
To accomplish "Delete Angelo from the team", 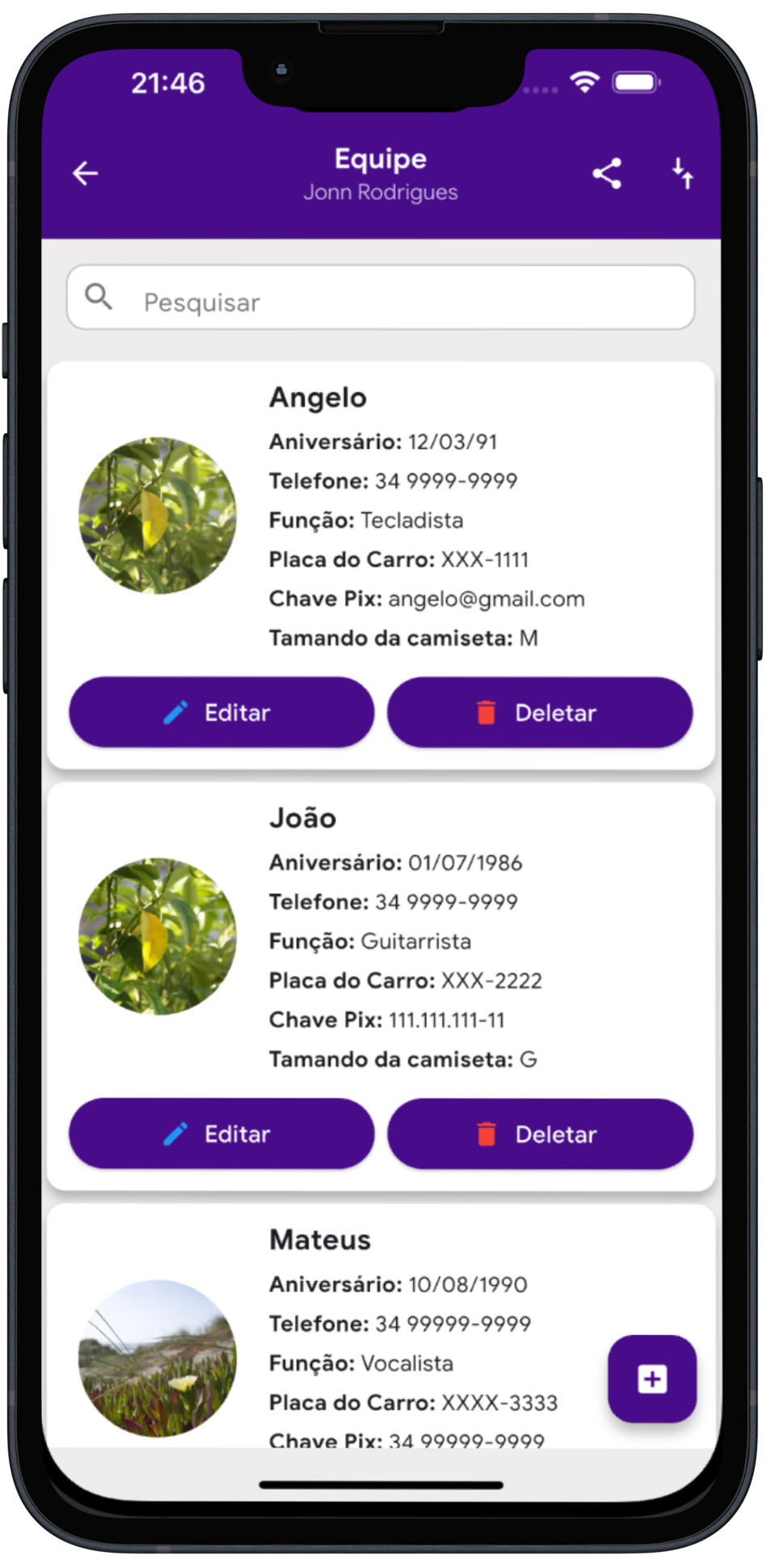I will (540, 712).
